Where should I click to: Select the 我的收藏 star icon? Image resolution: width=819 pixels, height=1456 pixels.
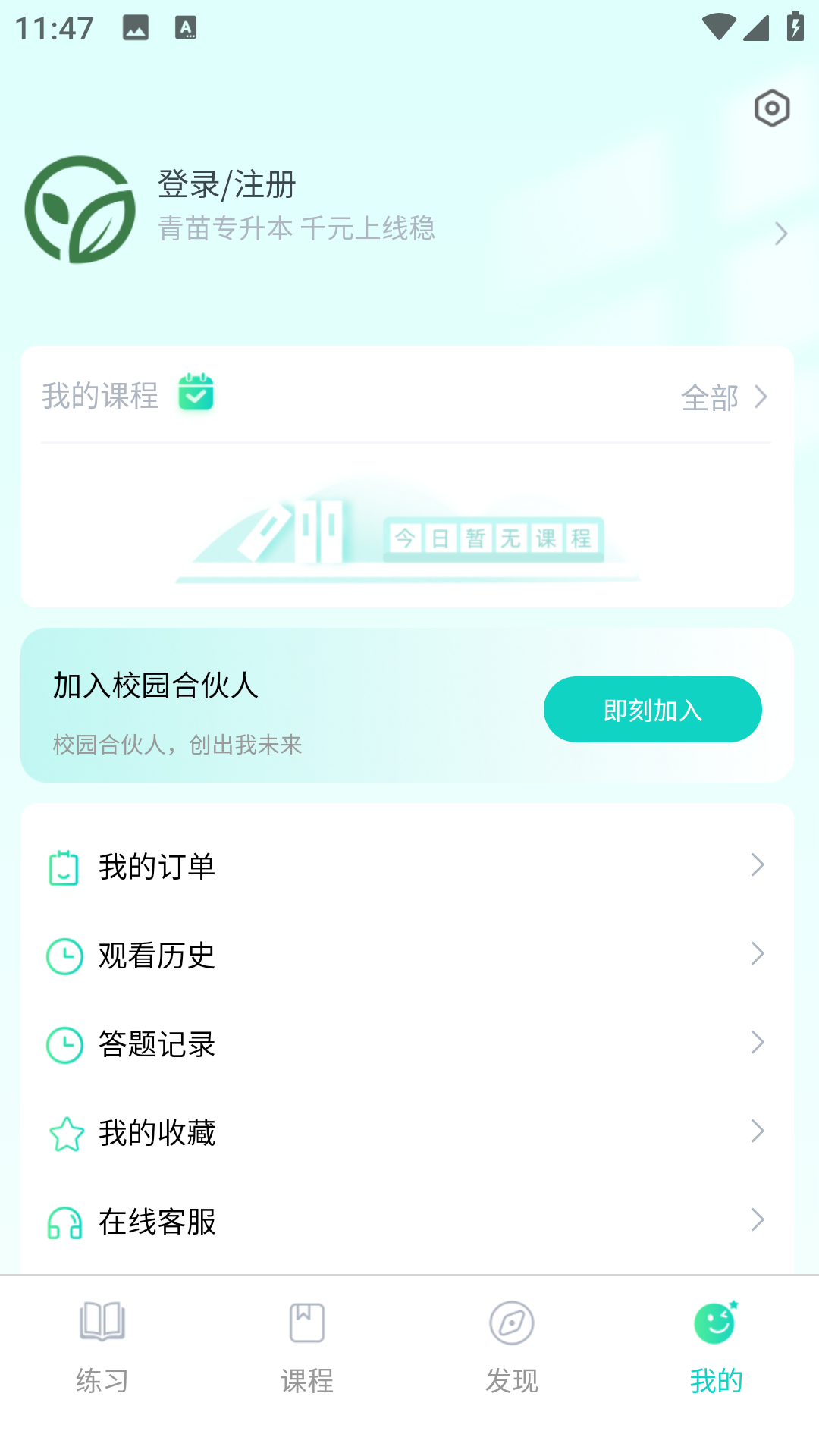click(65, 1133)
